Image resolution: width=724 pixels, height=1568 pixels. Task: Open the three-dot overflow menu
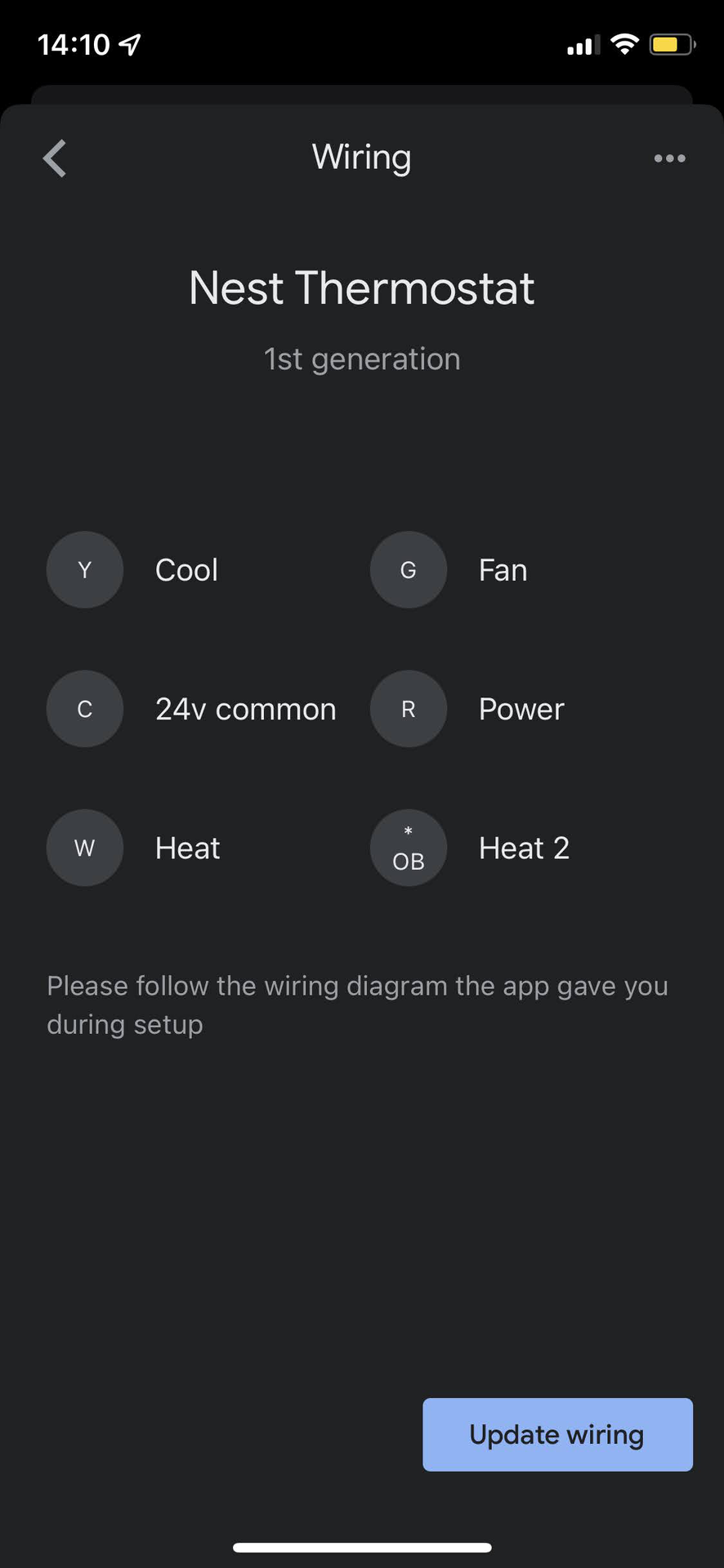[669, 158]
